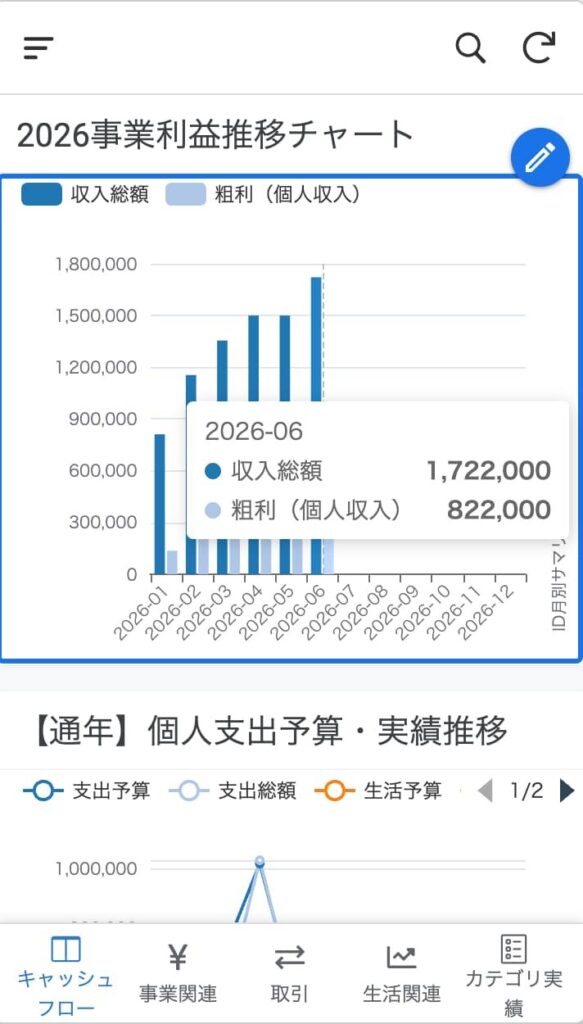
Task: Toggle the 収入総額 legend series
Action: coord(85,195)
